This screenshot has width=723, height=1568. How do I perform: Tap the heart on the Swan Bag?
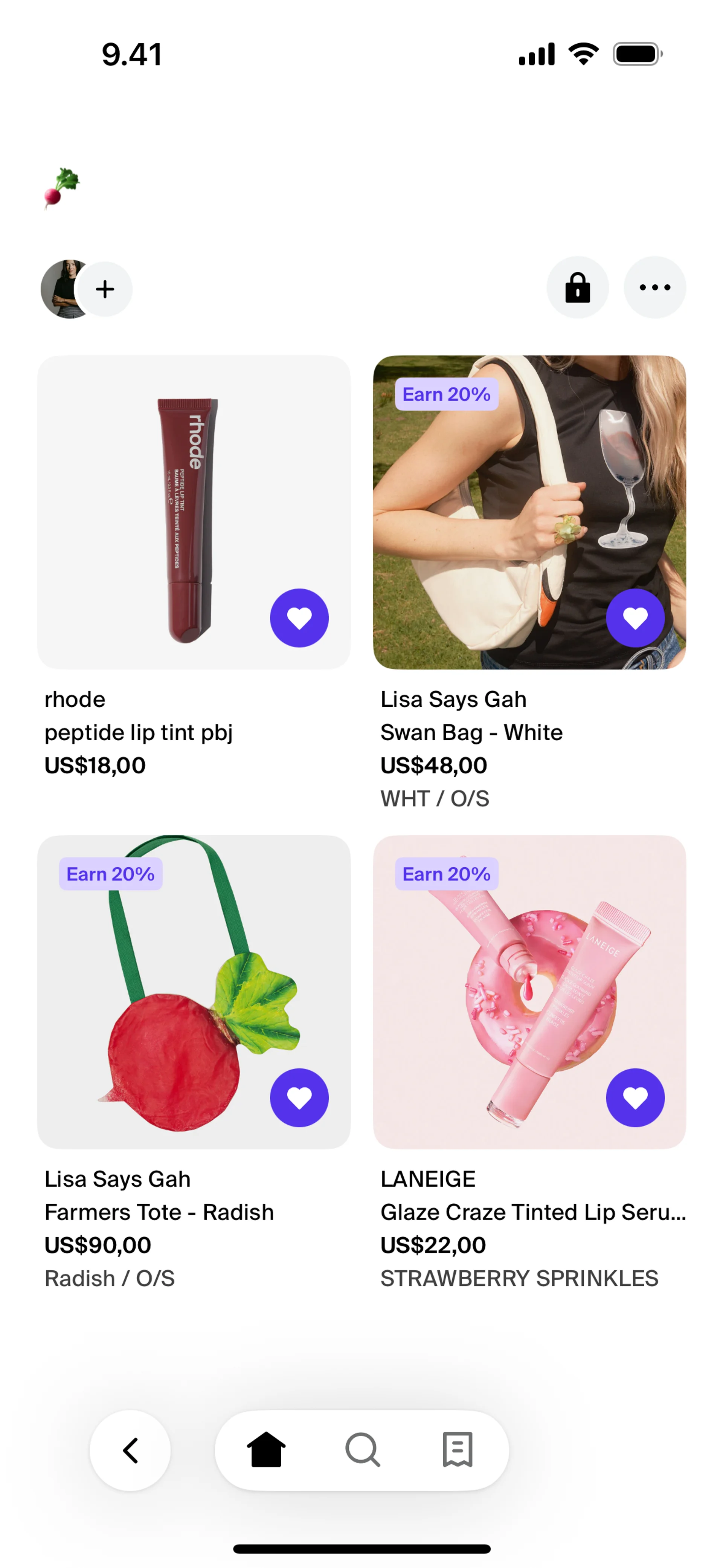click(635, 618)
